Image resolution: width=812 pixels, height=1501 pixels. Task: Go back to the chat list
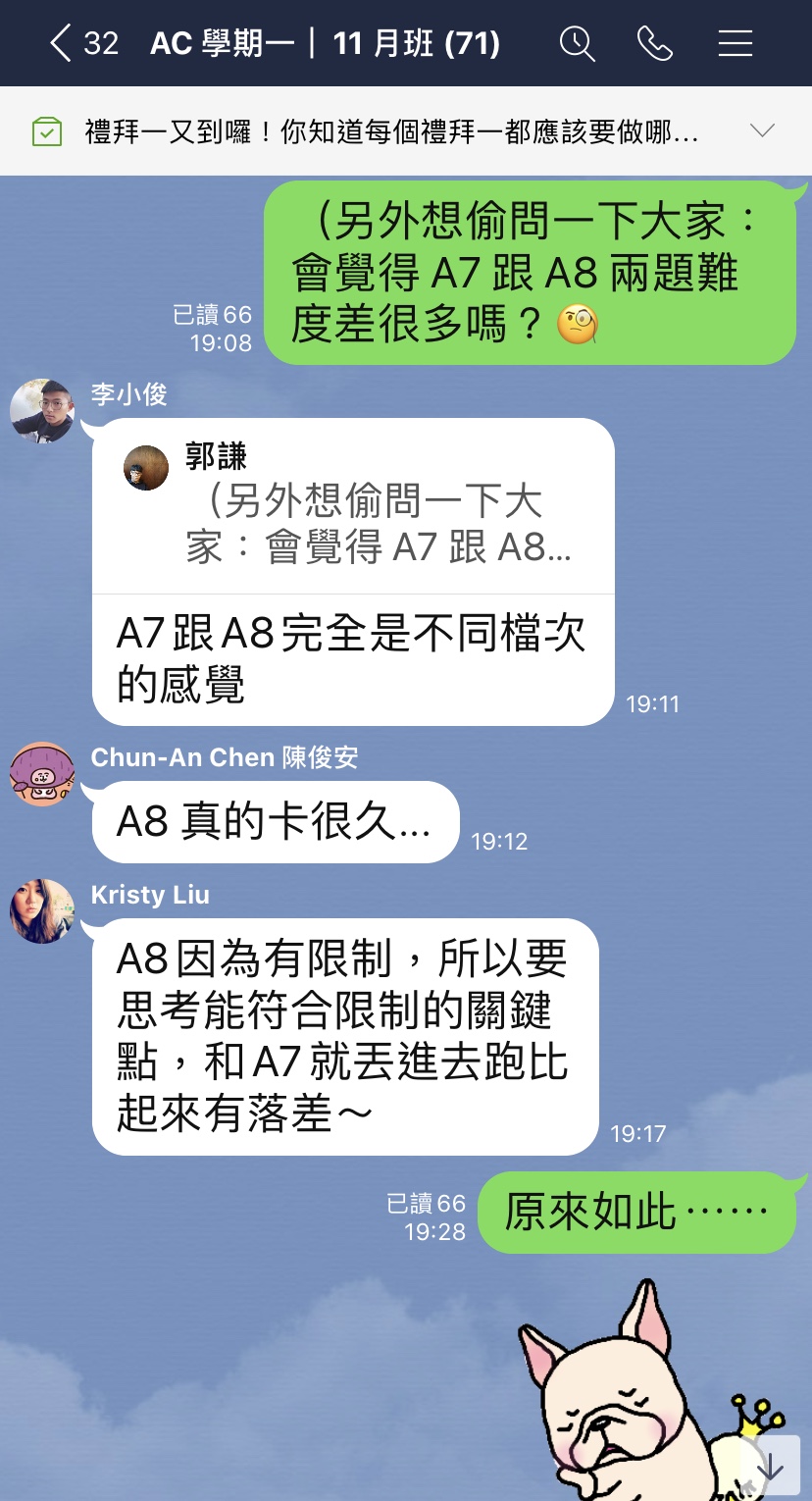61,43
